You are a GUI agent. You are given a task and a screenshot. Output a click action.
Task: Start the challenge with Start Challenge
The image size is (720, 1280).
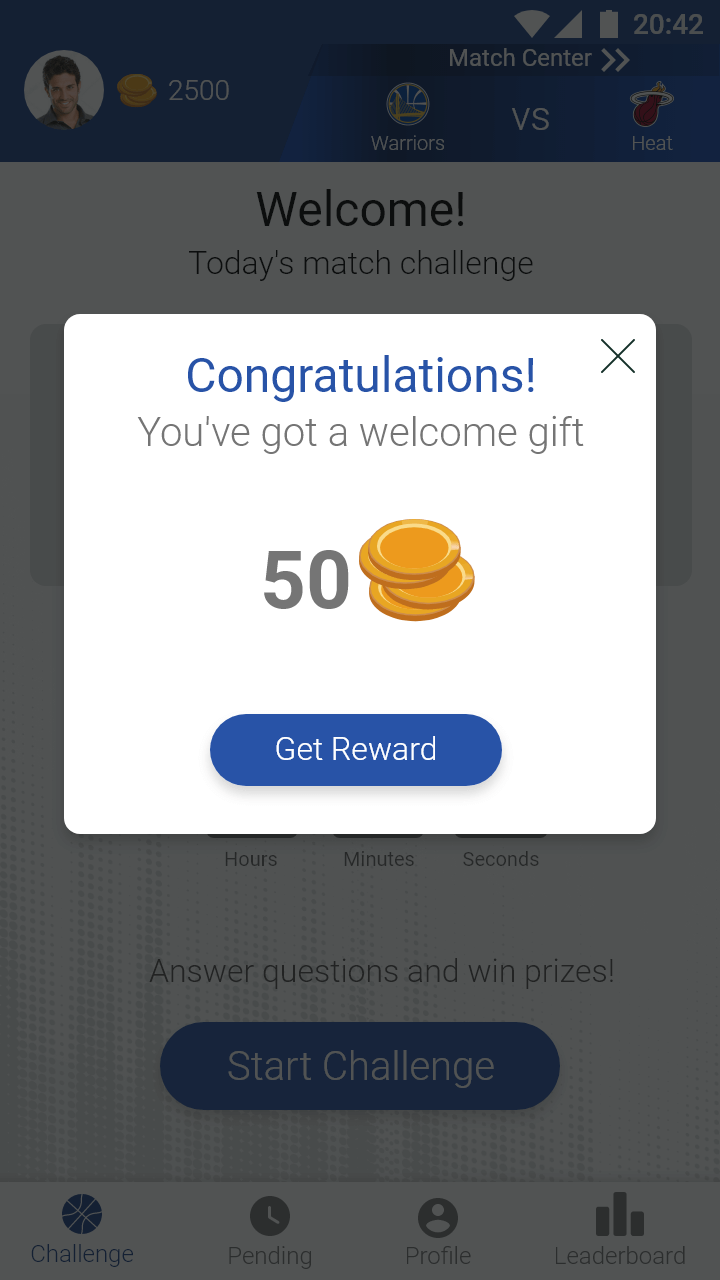pyautogui.click(x=359, y=1066)
